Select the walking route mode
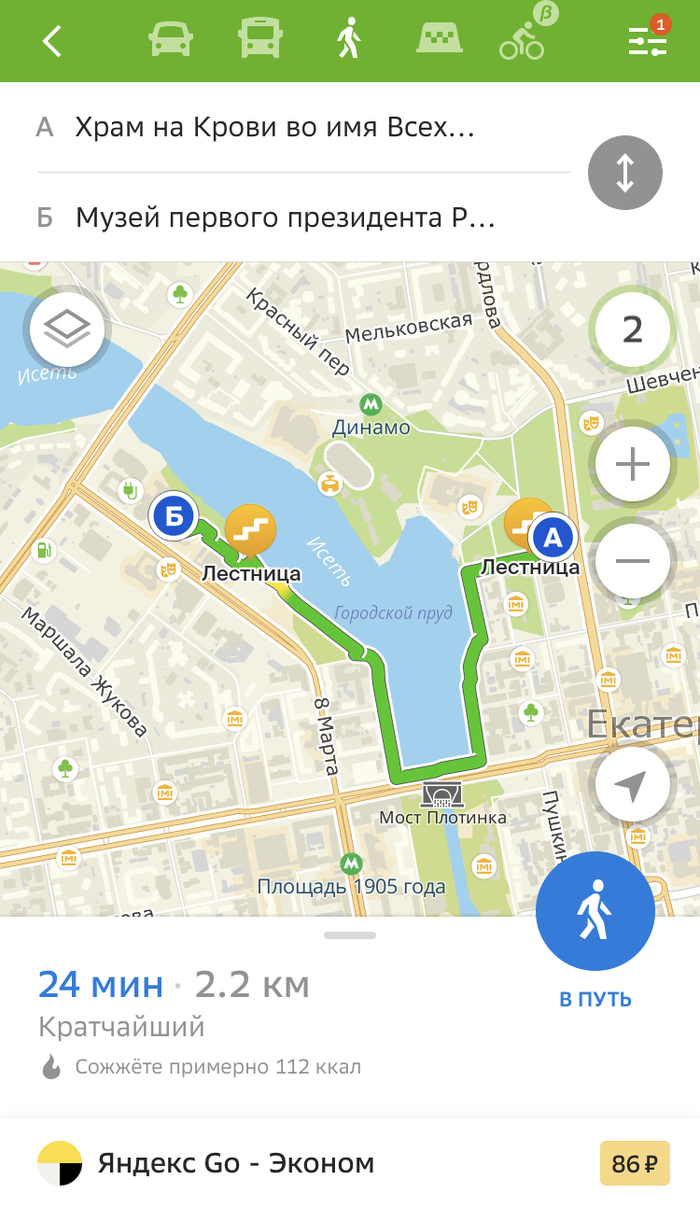Image resolution: width=700 pixels, height=1208 pixels. [x=348, y=41]
